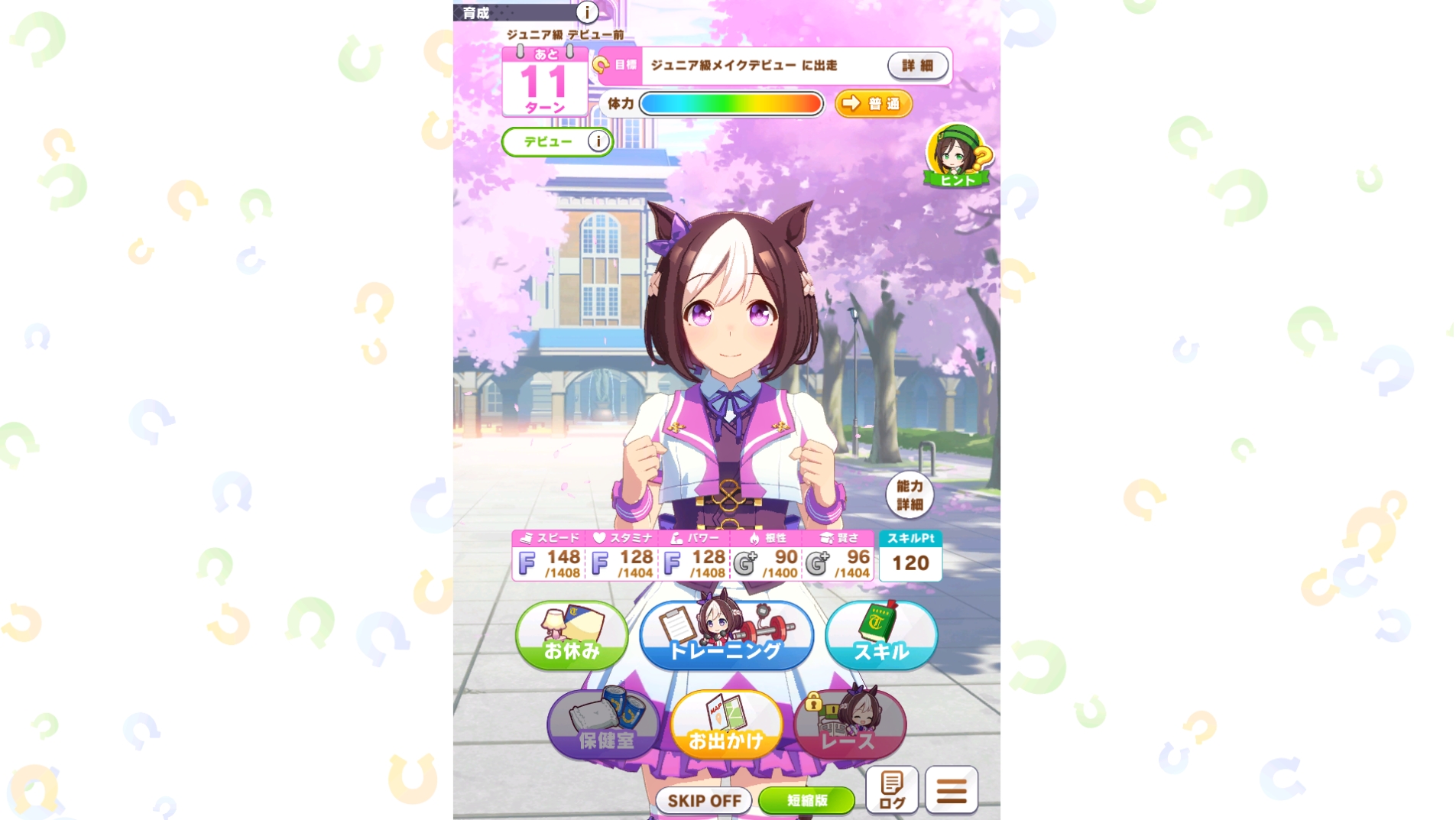Tap the 普通 mood indicator
The height and width of the screenshot is (820, 1456).
point(874,103)
